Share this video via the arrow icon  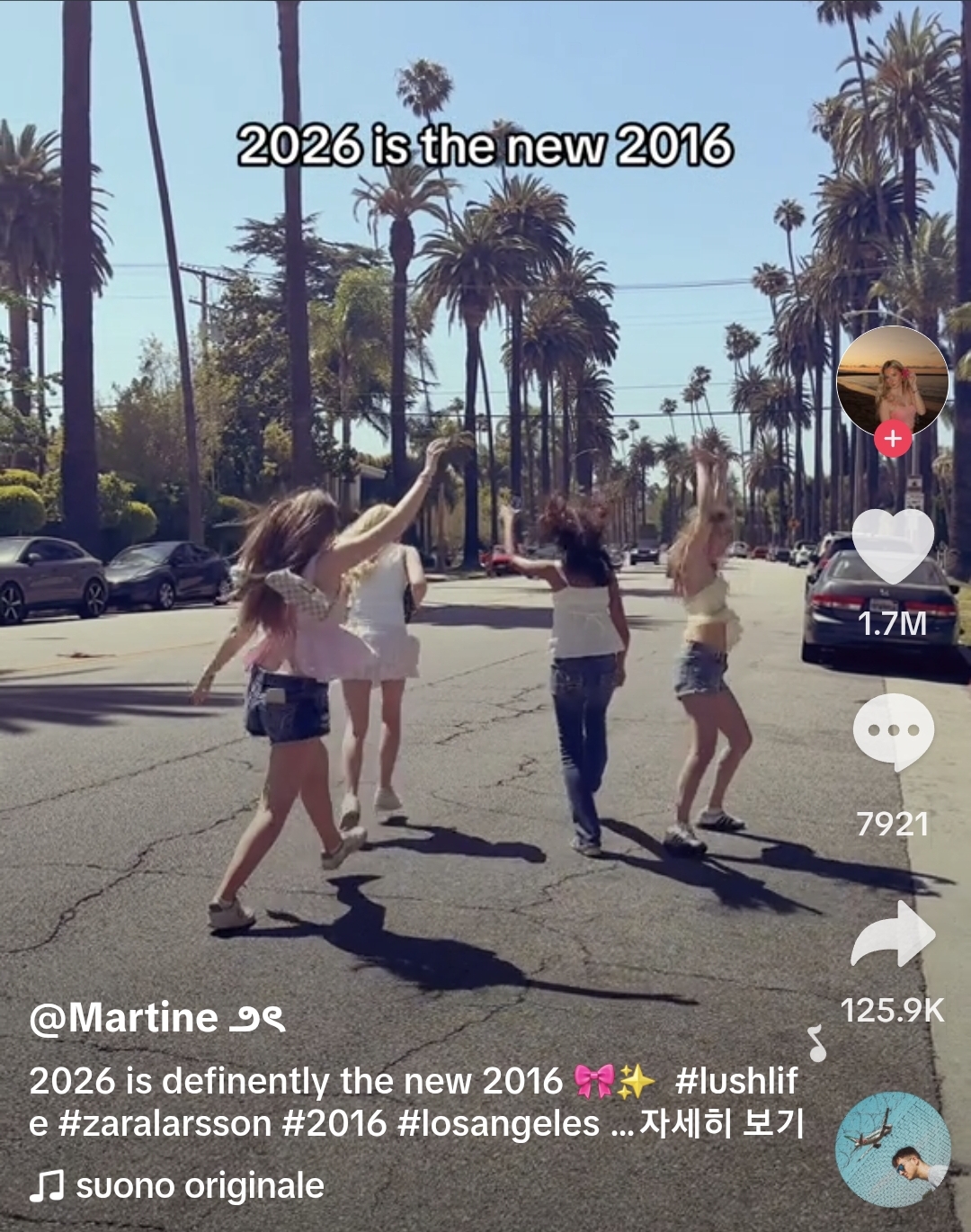pyautogui.click(x=893, y=935)
